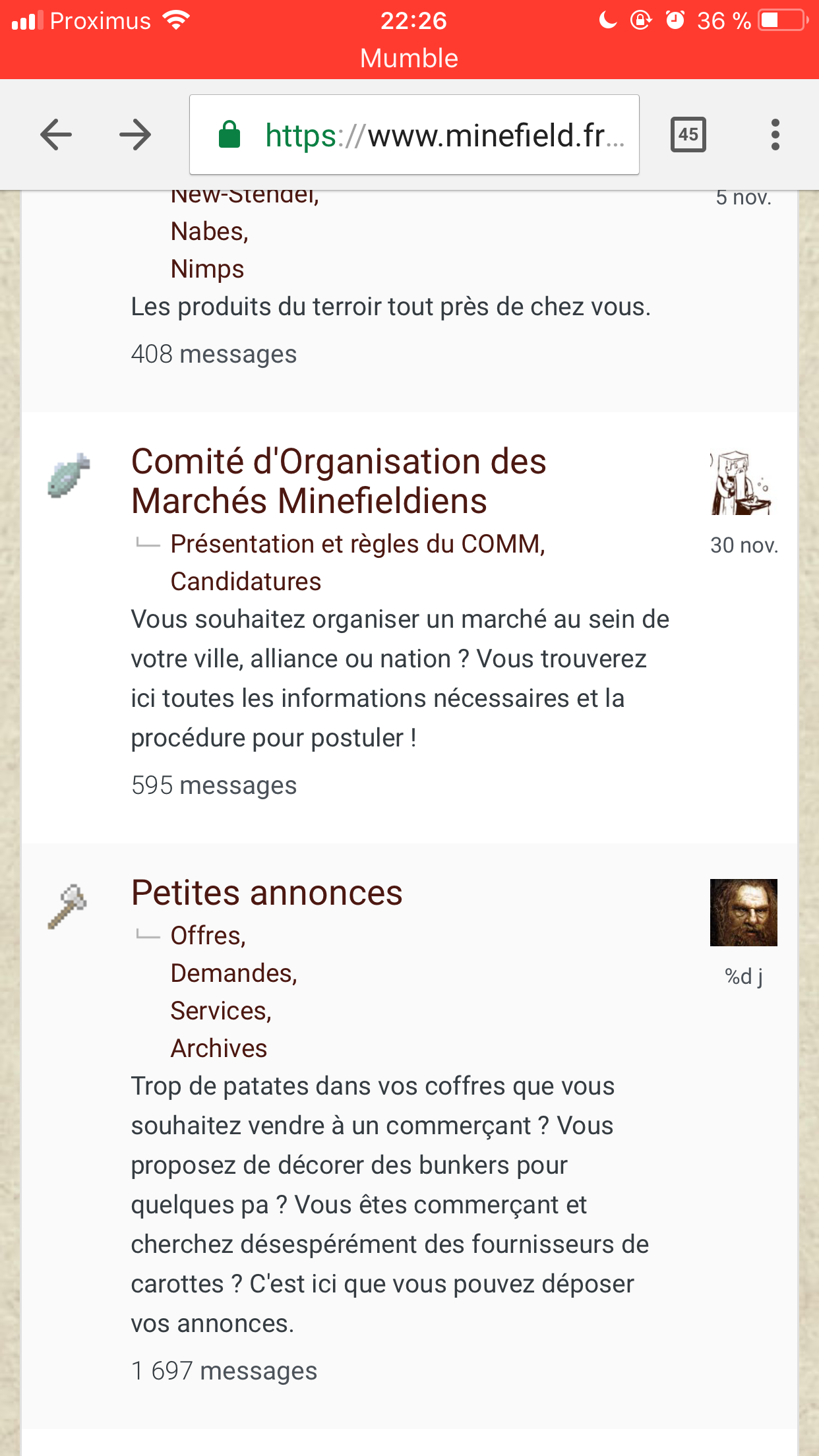This screenshot has height=1456, width=819.
Task: Go back to the previous page
Action: 56,135
